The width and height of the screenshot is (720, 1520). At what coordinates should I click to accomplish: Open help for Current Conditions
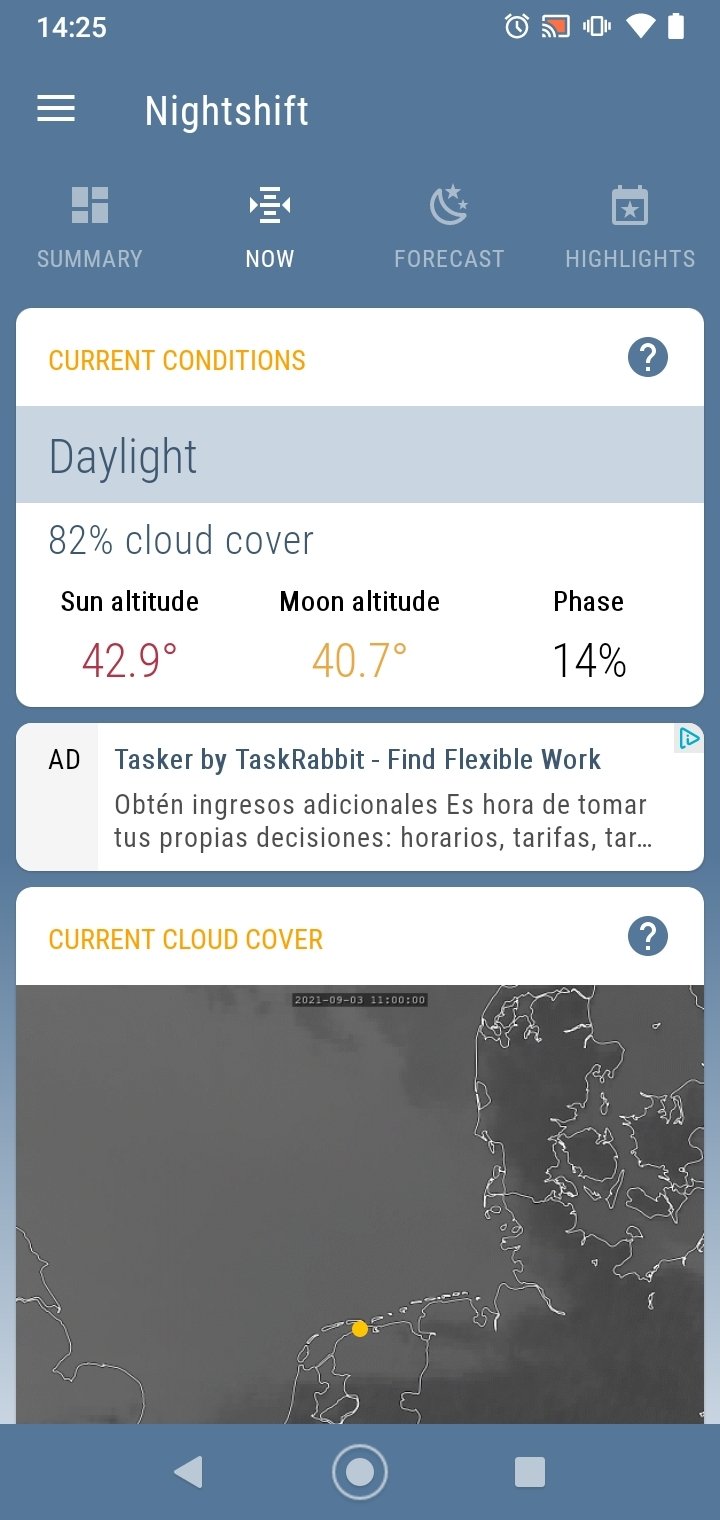tap(647, 357)
